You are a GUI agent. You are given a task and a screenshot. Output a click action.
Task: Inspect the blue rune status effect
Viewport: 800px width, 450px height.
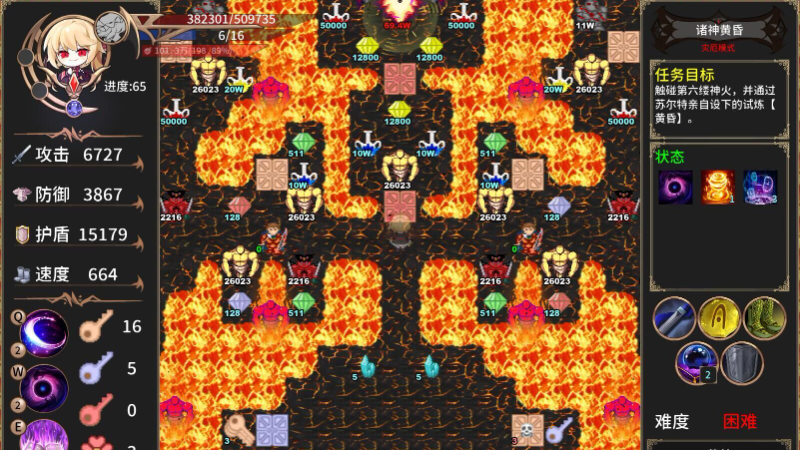761,188
